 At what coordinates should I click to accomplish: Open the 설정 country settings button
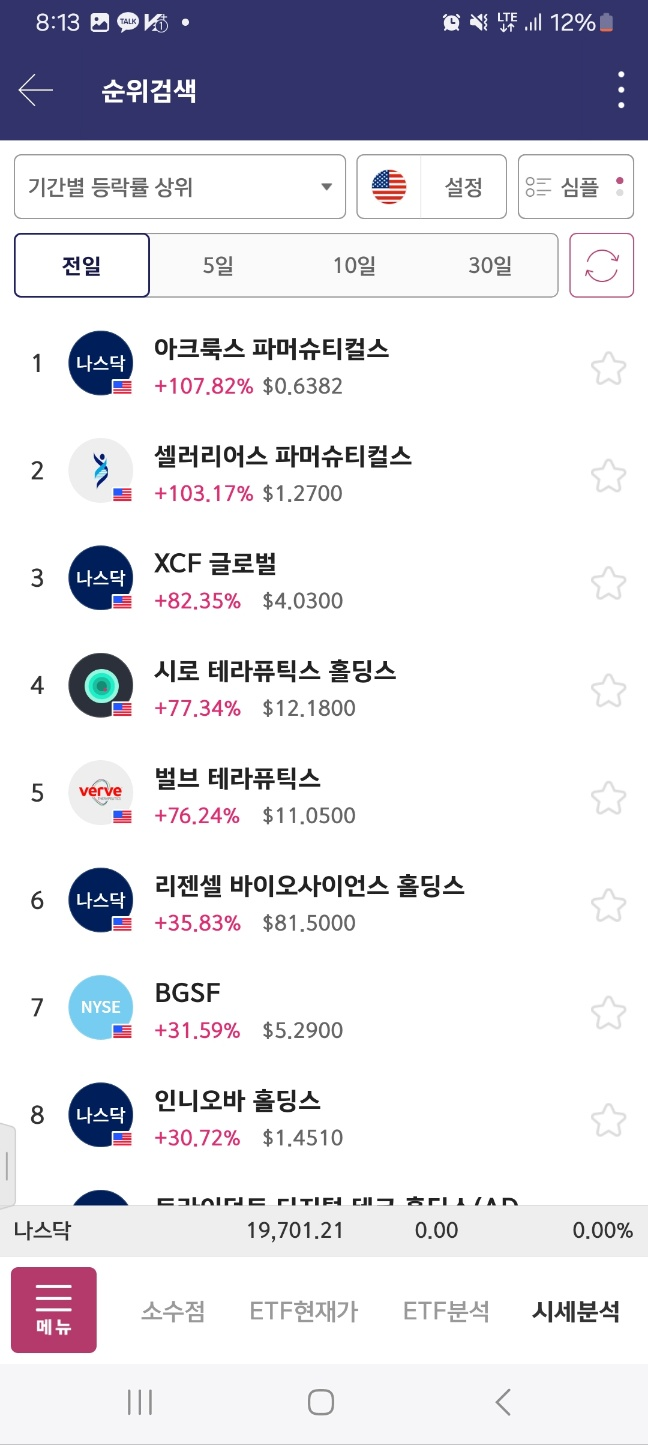pyautogui.click(x=432, y=187)
